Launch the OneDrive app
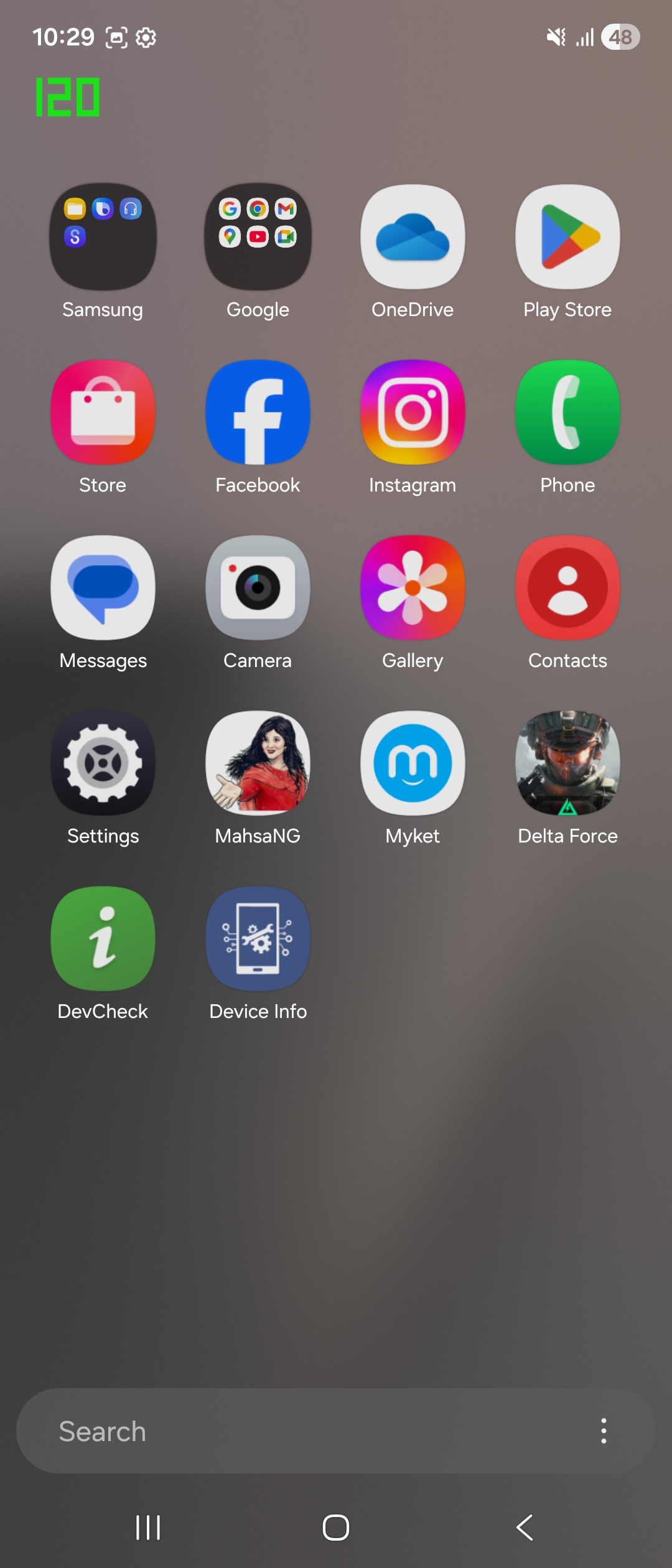Viewport: 672px width, 1568px height. click(x=413, y=237)
